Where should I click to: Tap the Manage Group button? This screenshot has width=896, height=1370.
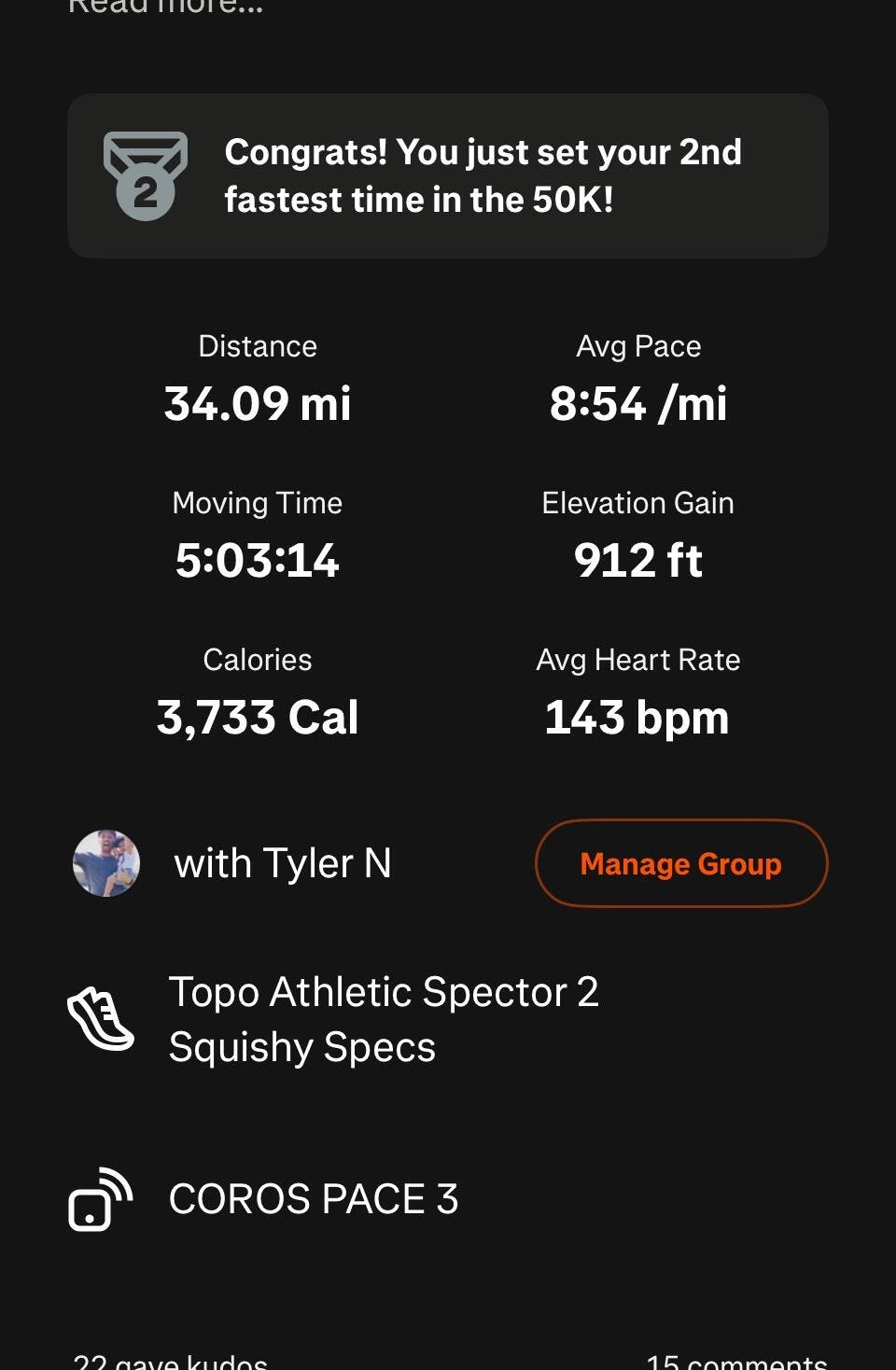coord(680,863)
